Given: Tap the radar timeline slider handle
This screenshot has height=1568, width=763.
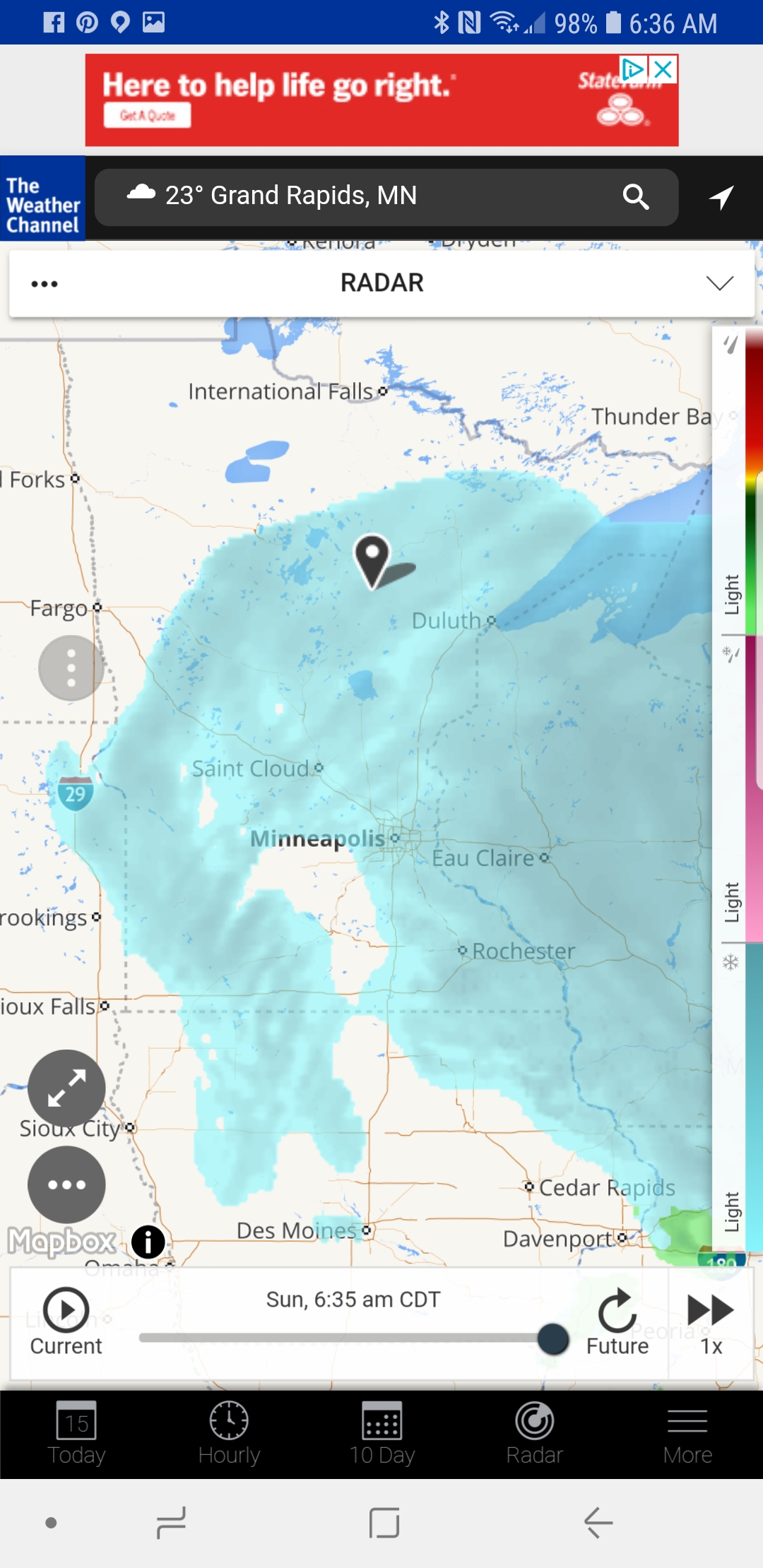Looking at the screenshot, I should tap(552, 1338).
